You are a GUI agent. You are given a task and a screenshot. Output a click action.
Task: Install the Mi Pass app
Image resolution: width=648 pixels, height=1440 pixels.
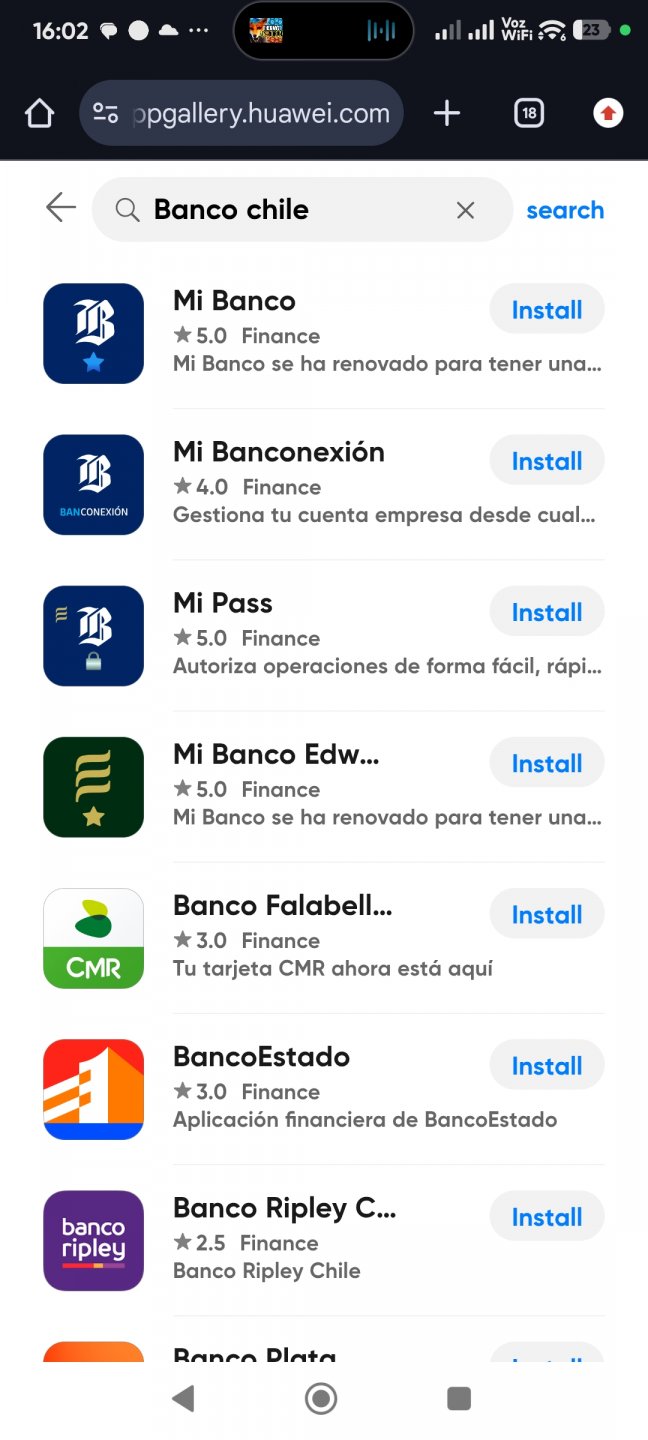546,612
